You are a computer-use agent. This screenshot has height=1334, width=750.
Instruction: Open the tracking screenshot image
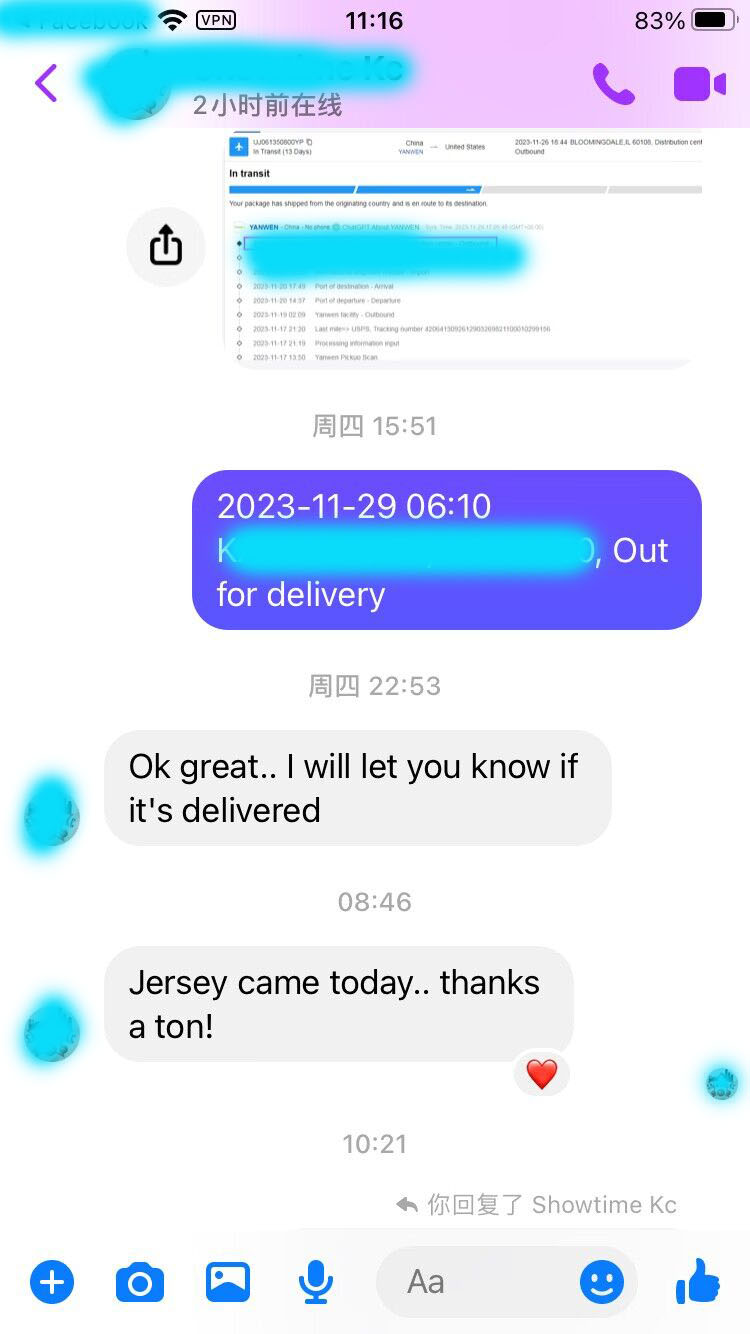464,250
